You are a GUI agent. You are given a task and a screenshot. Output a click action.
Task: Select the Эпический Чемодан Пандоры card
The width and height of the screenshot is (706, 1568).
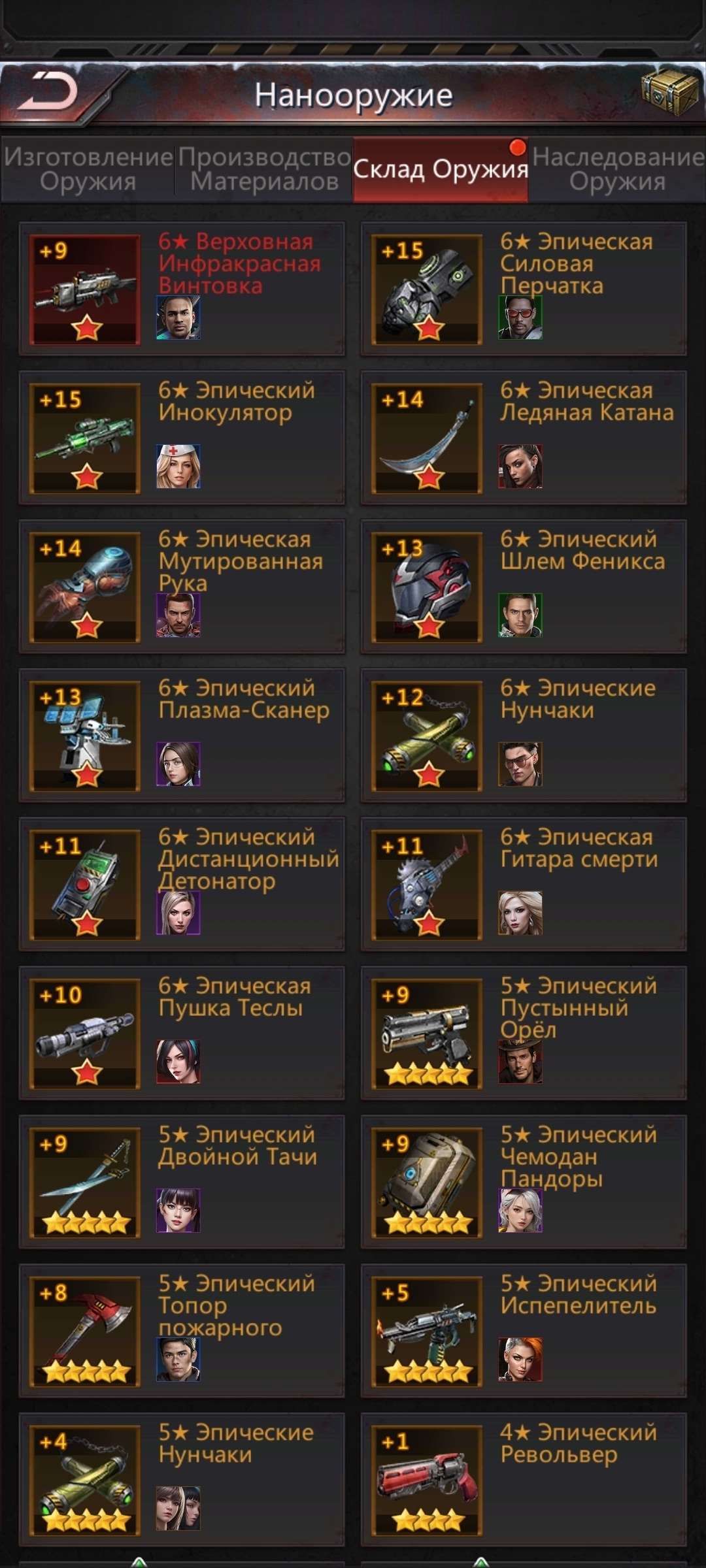tap(523, 1182)
